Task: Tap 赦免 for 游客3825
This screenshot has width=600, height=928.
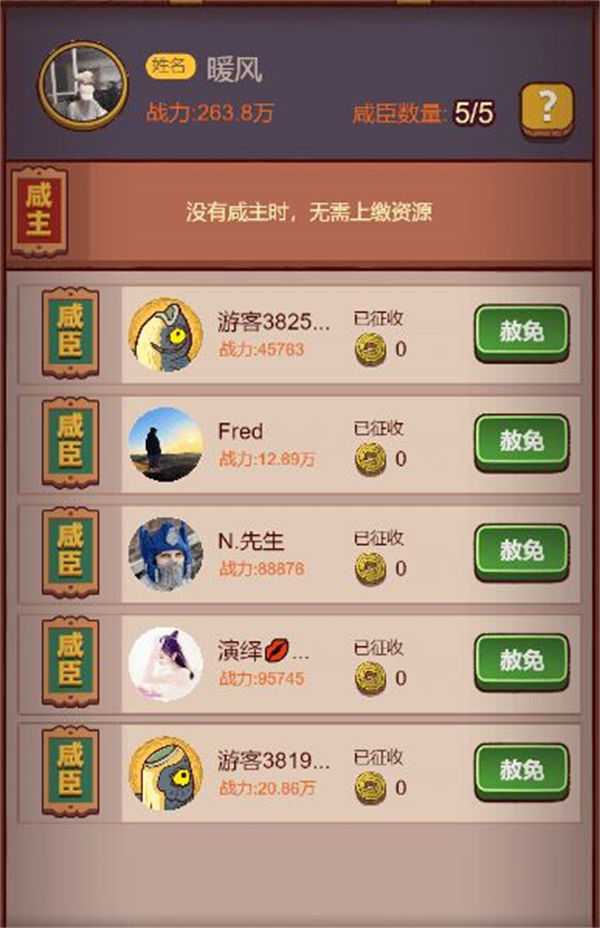Action: [521, 331]
